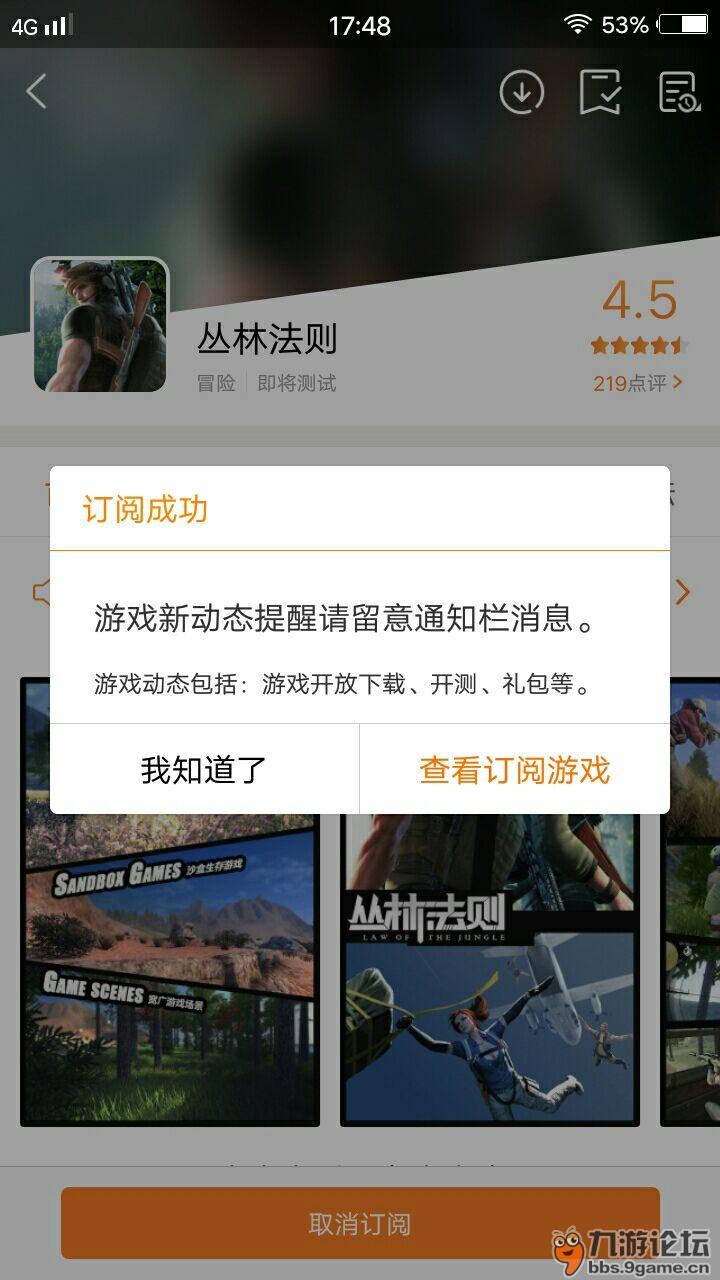
Task: Open 查看订阅游戏 to view subscribed games
Action: (514, 769)
